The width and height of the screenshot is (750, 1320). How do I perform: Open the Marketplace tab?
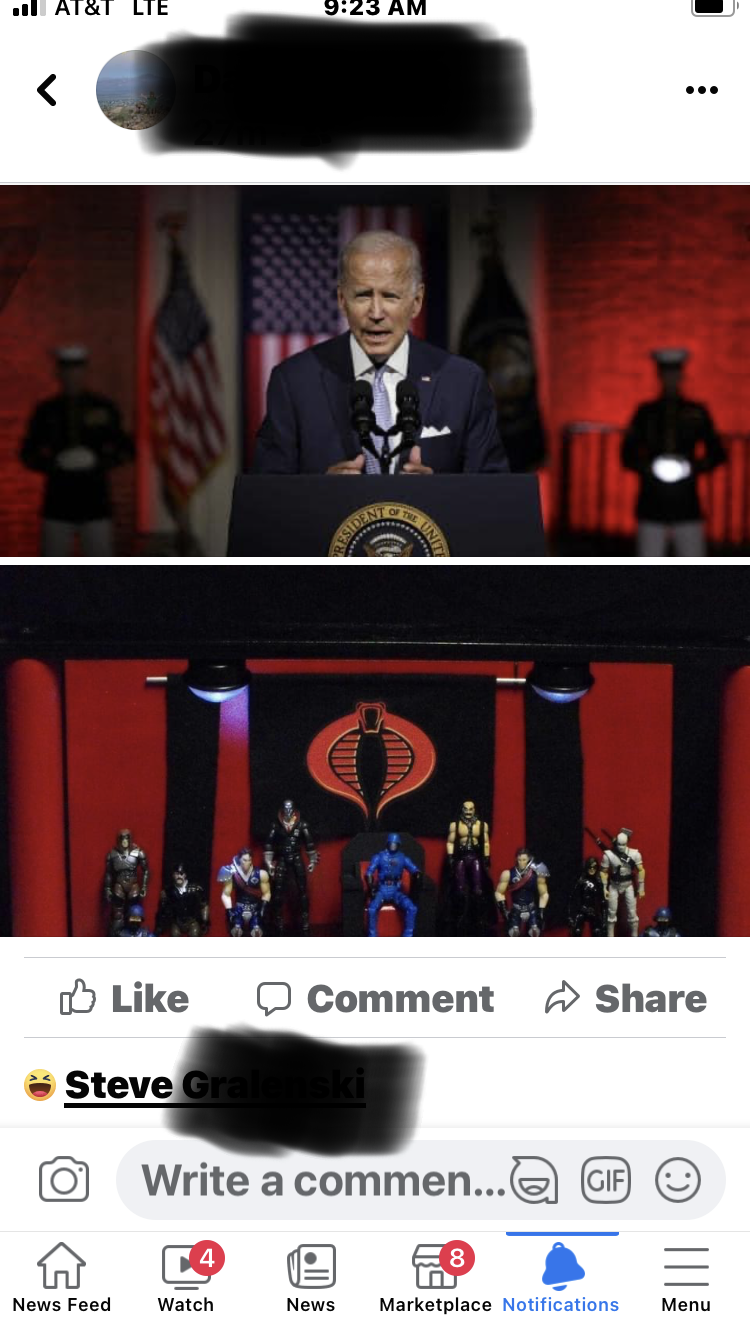coord(436,1278)
